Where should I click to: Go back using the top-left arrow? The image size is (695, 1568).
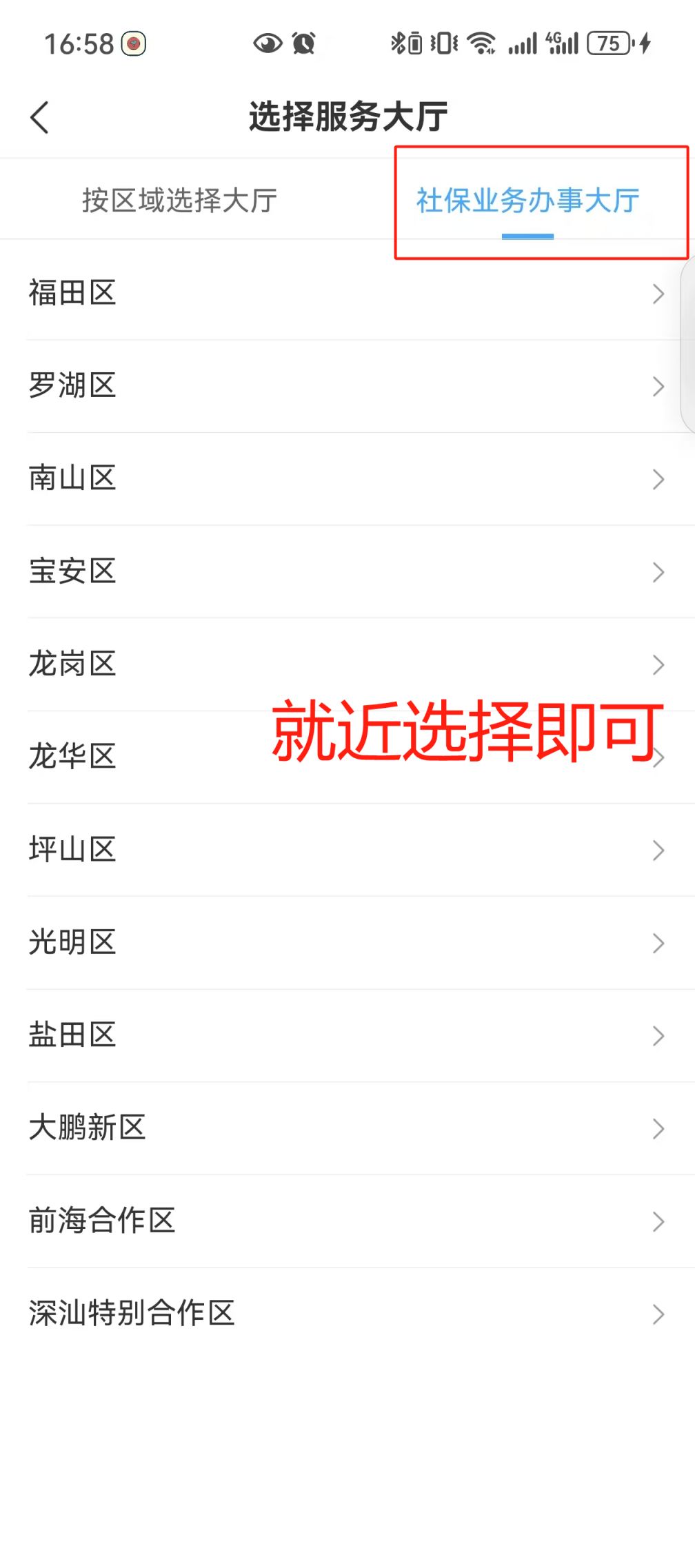click(x=40, y=117)
